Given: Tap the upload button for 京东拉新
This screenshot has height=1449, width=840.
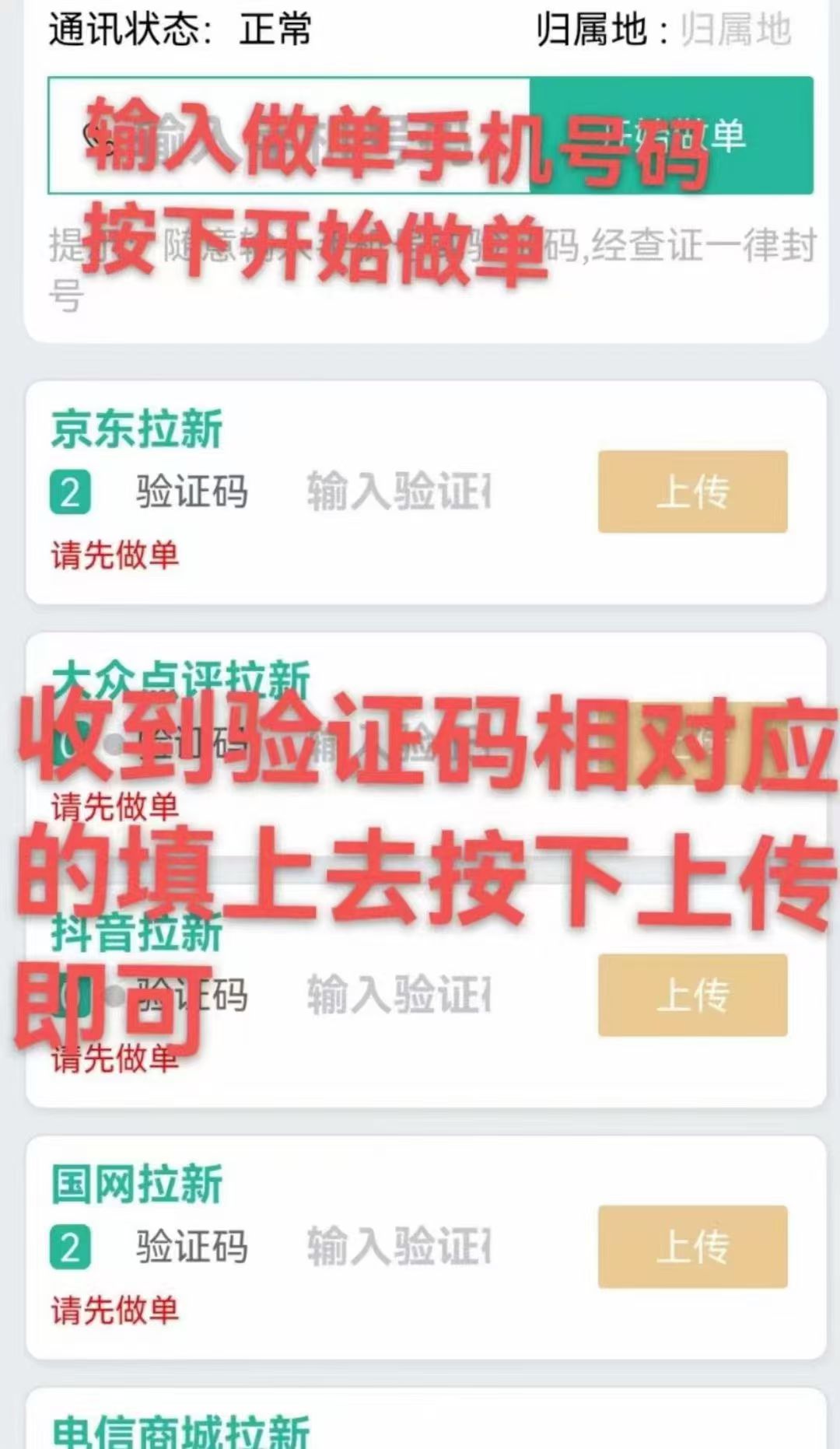Looking at the screenshot, I should tap(692, 492).
